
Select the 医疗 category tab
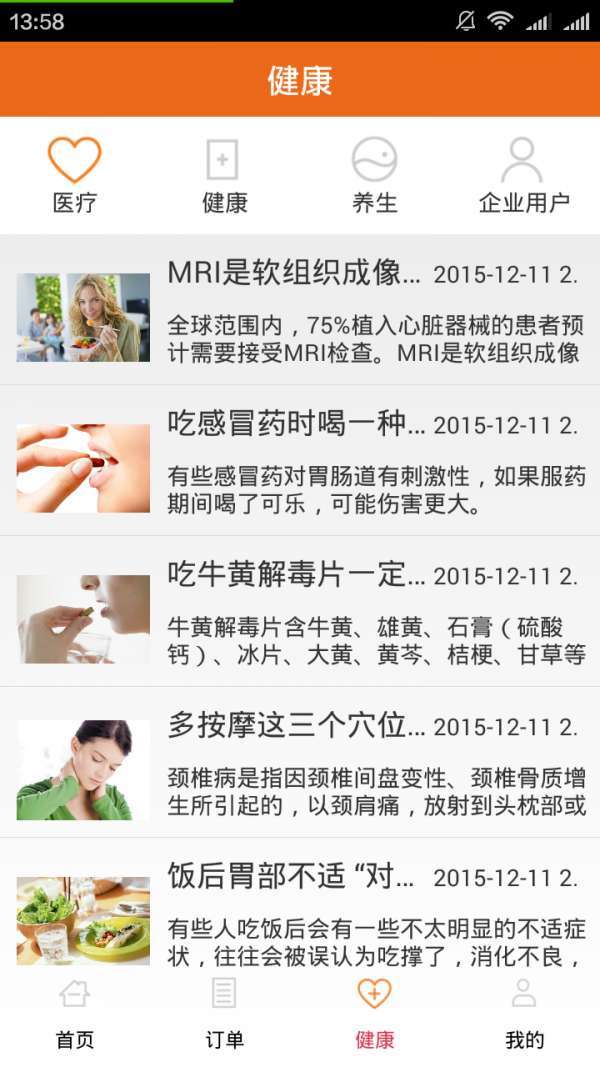coord(75,175)
